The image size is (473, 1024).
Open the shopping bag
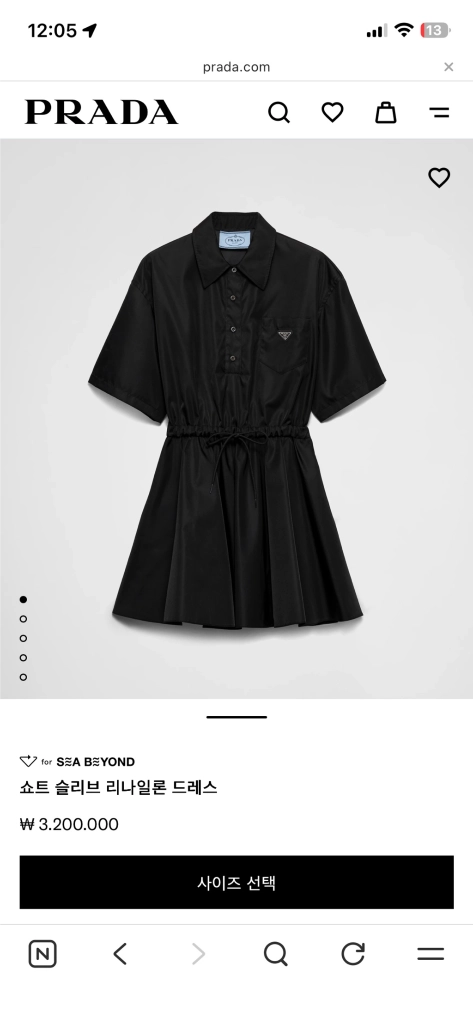pyautogui.click(x=385, y=112)
